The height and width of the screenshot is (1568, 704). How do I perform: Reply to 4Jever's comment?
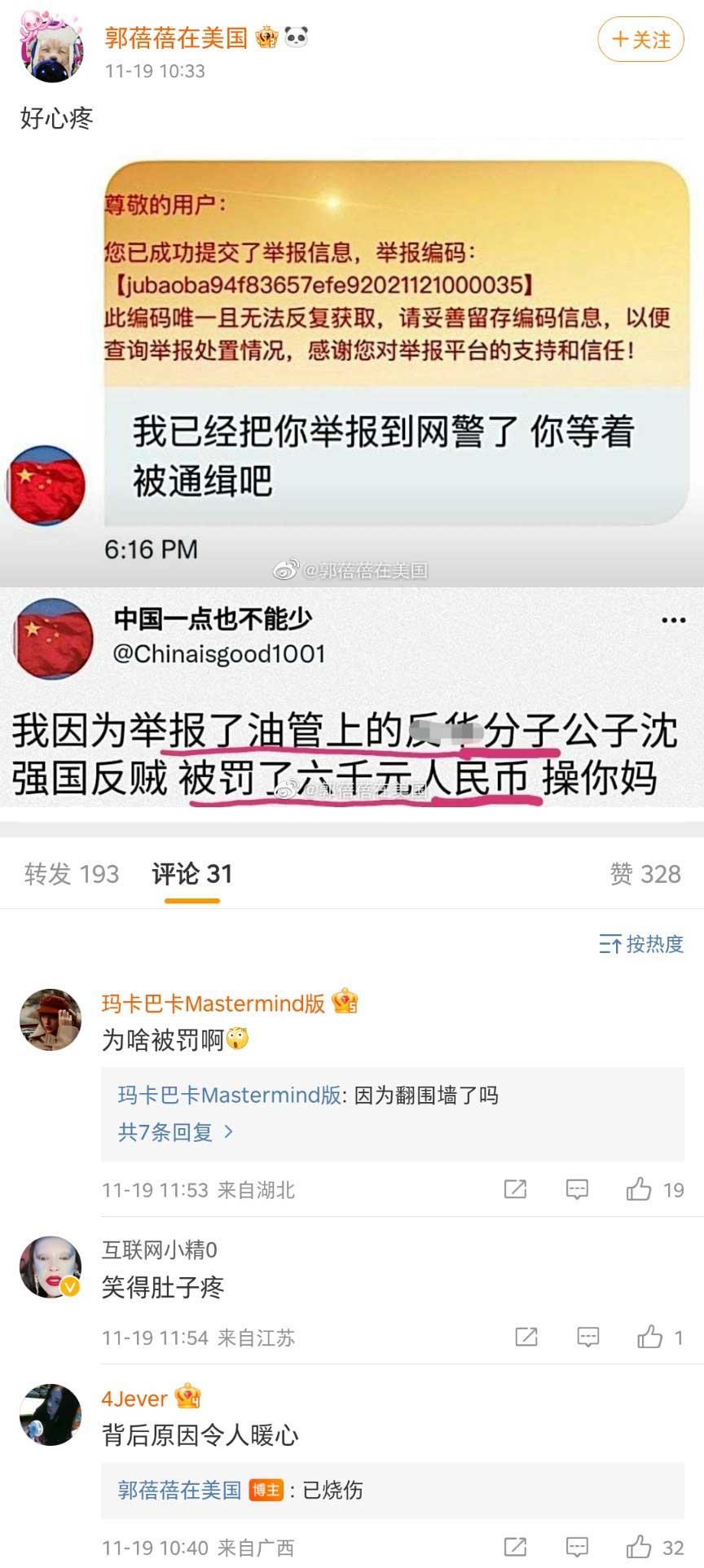(x=577, y=1547)
